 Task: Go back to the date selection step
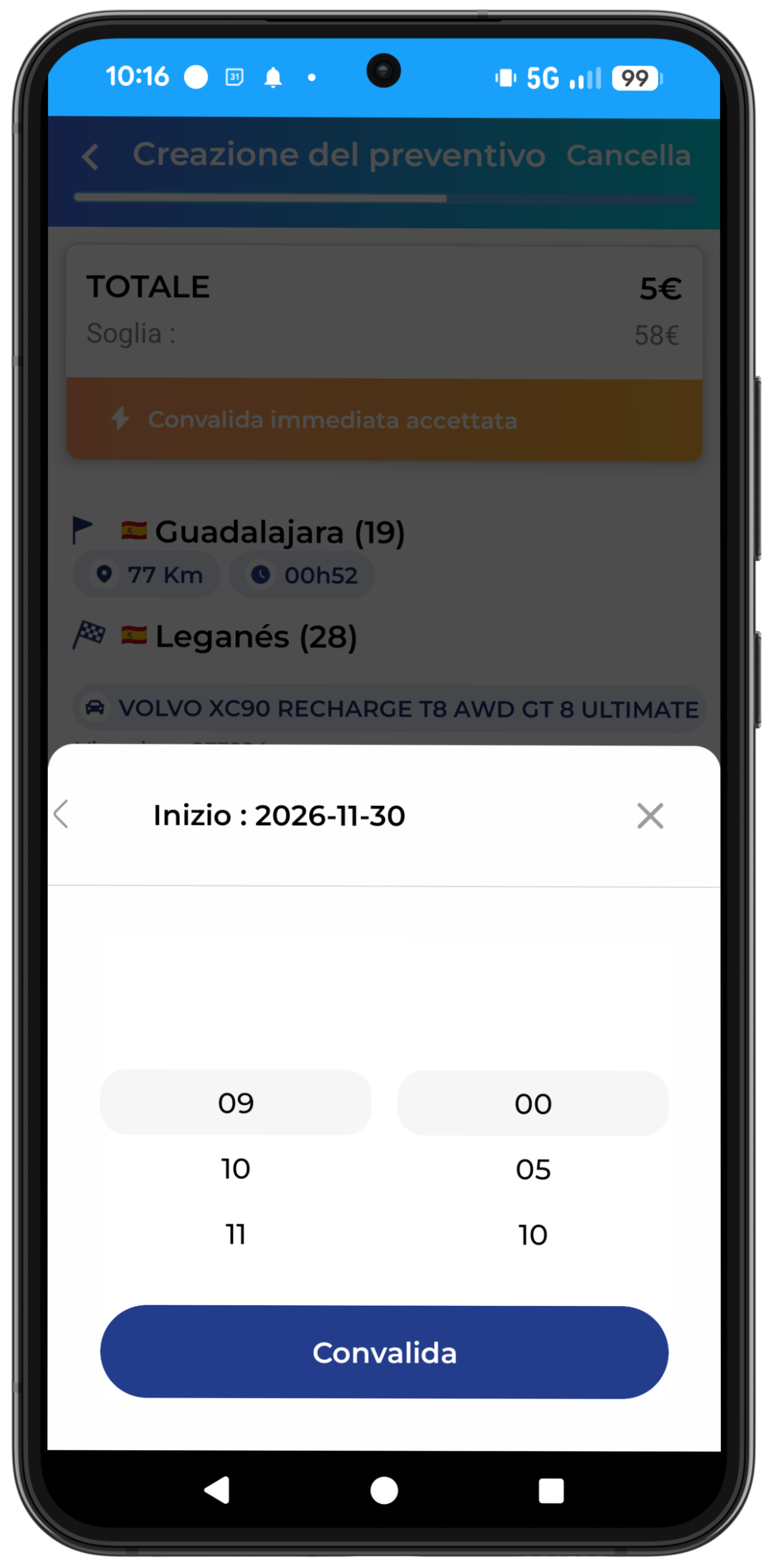[61, 815]
